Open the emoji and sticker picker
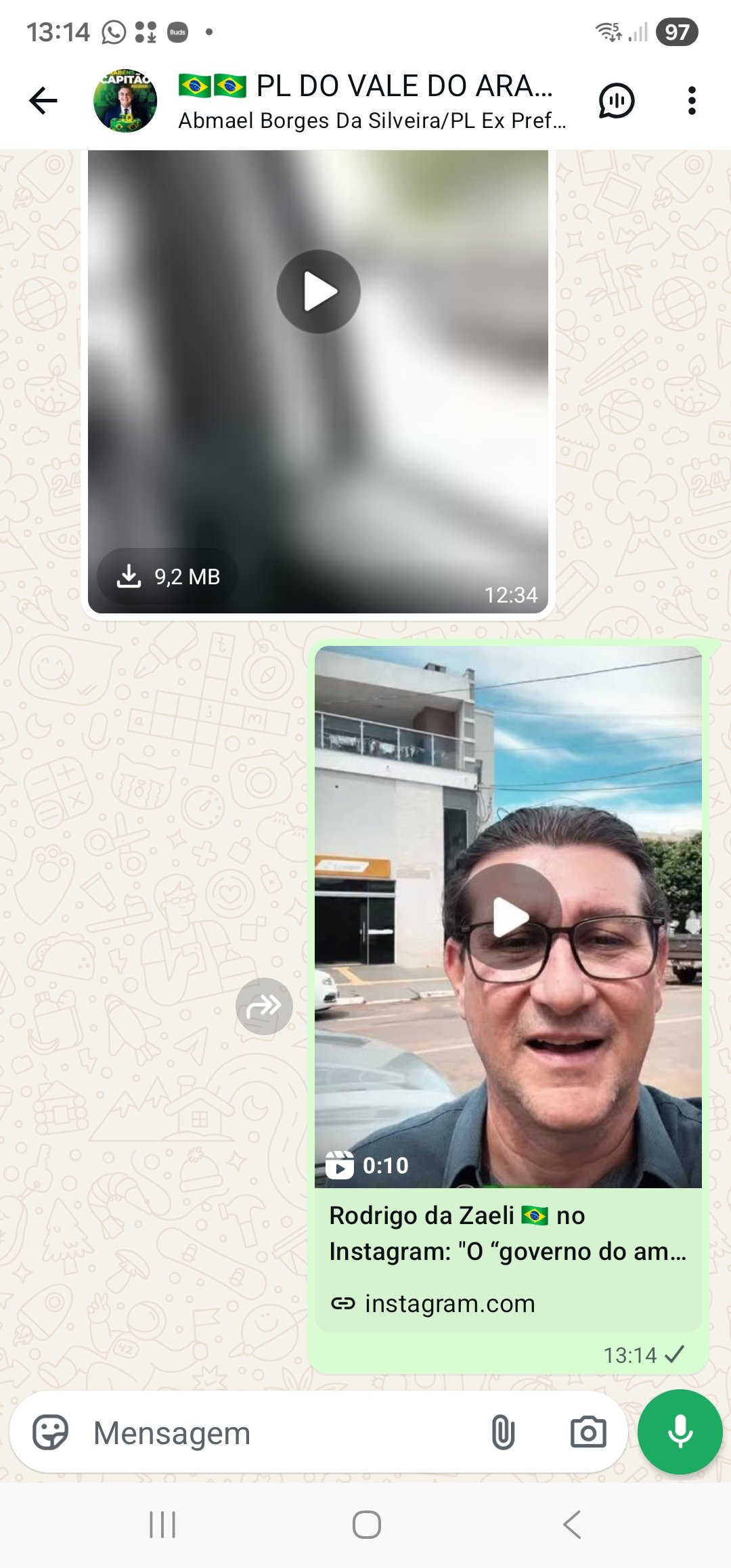Image resolution: width=731 pixels, height=1568 pixels. [x=51, y=1433]
